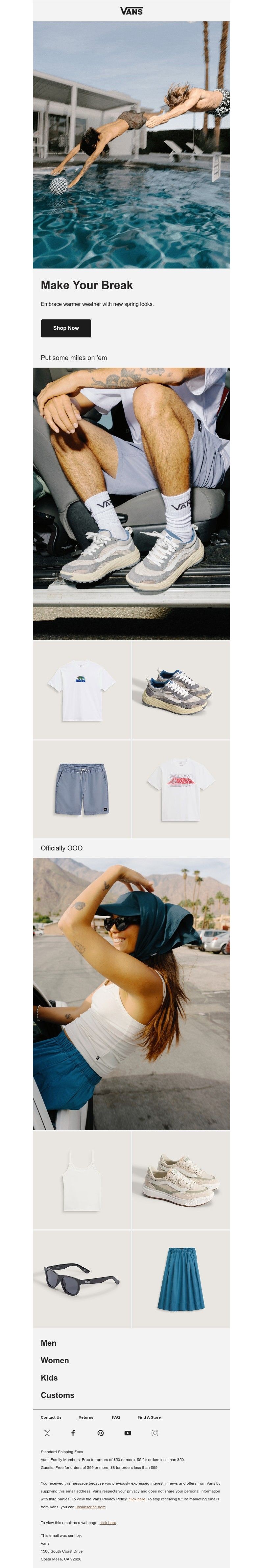This screenshot has height=1568, width=263.
Task: Open the Returns link
Action: pyautogui.click(x=86, y=1418)
